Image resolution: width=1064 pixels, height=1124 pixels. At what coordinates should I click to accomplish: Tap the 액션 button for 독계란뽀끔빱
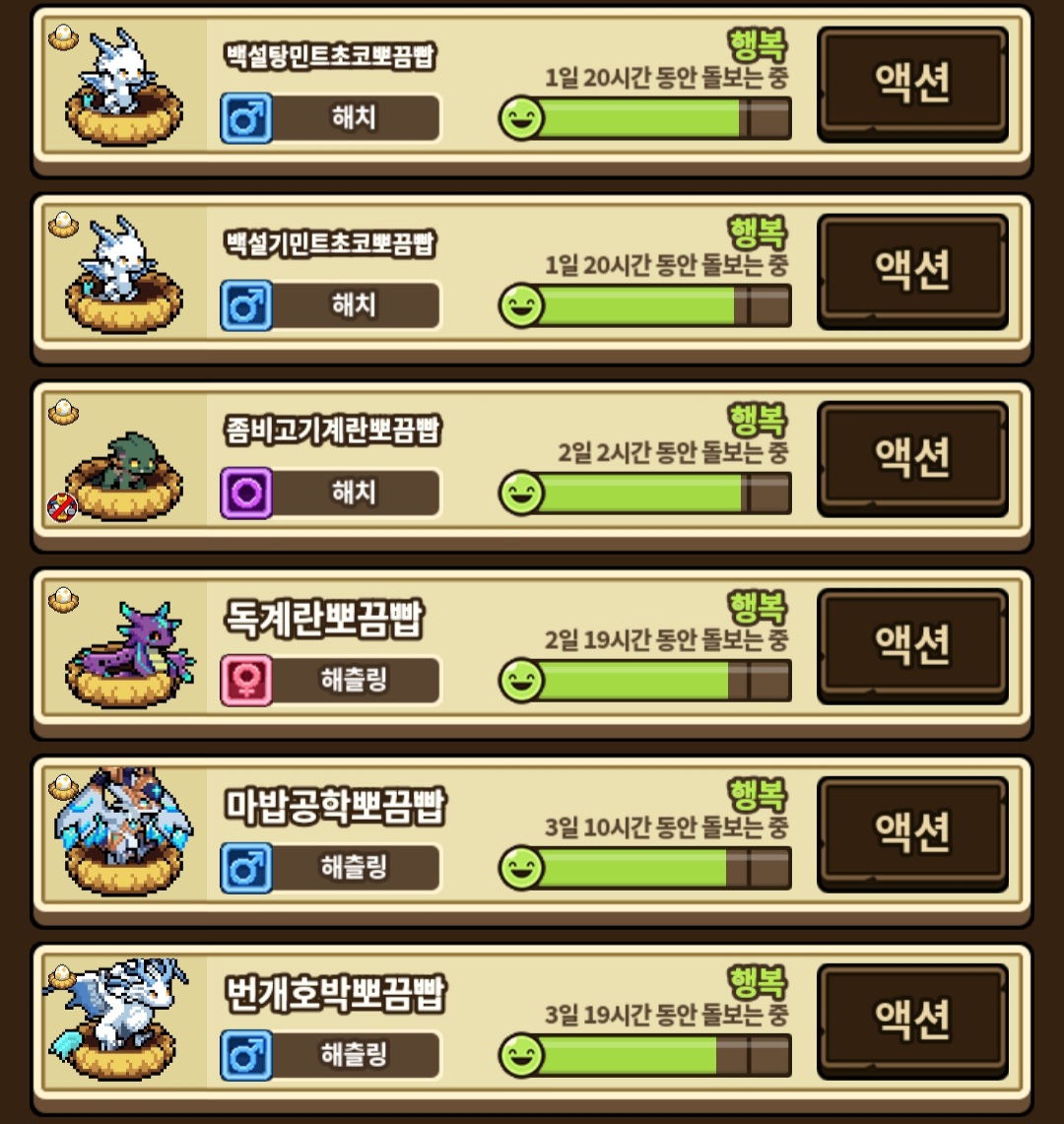pos(912,644)
